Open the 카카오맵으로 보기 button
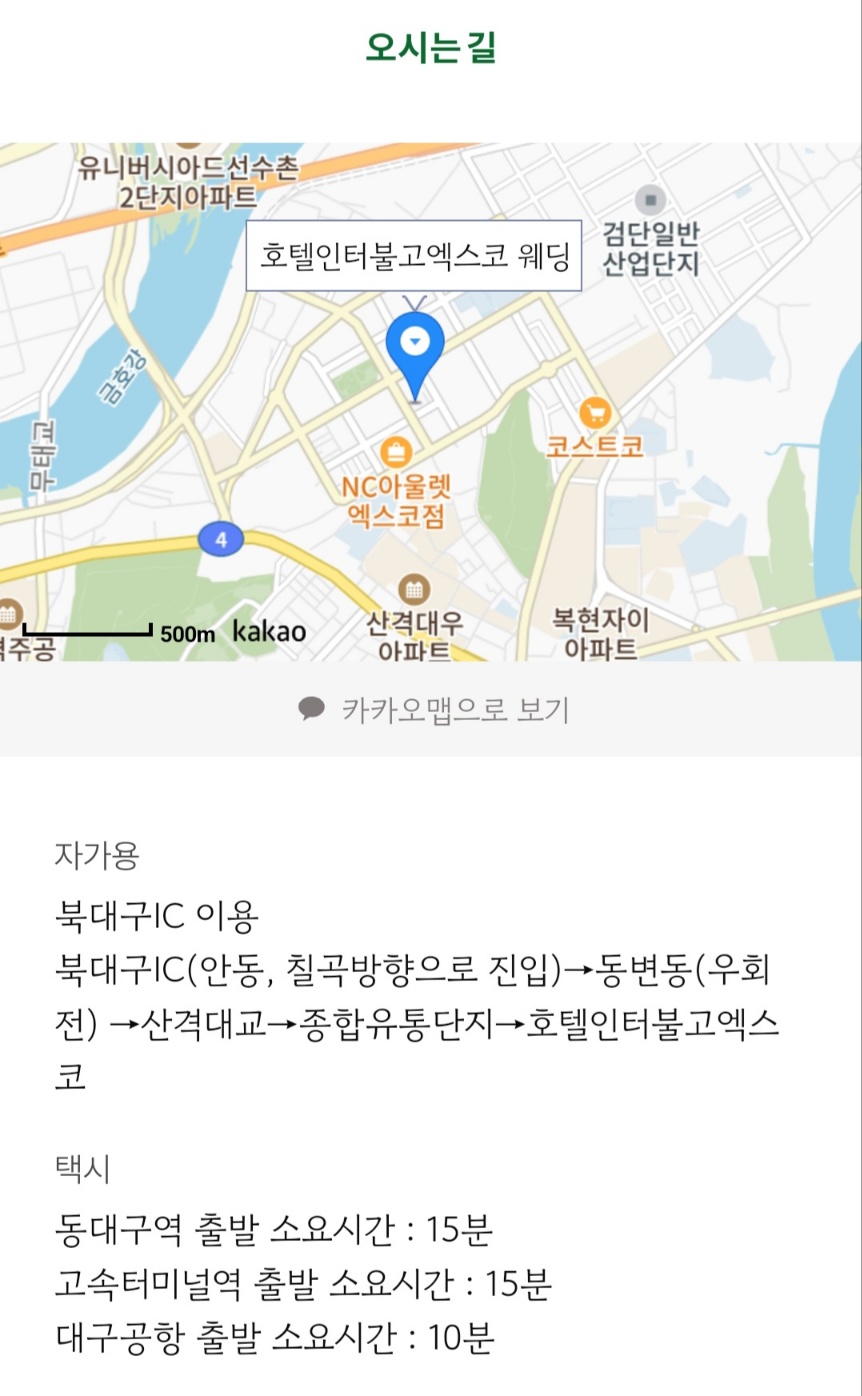 point(433,710)
